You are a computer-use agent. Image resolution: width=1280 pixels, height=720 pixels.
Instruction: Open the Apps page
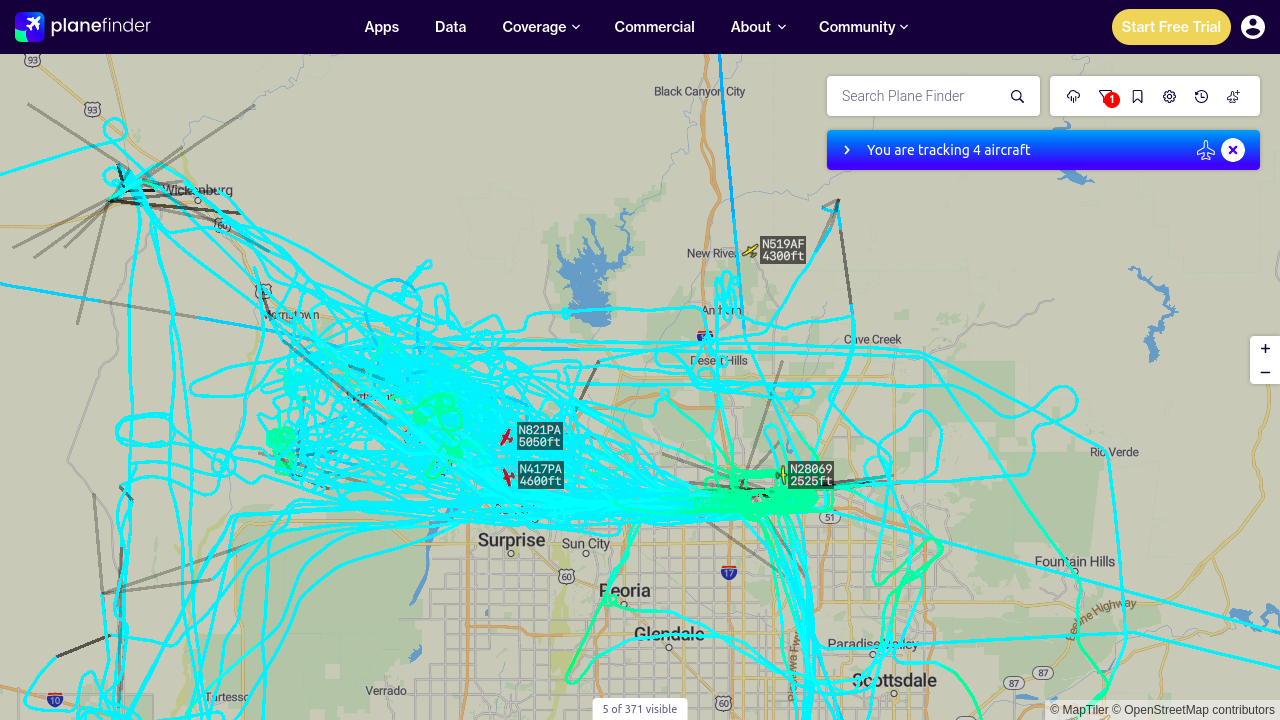click(x=382, y=27)
